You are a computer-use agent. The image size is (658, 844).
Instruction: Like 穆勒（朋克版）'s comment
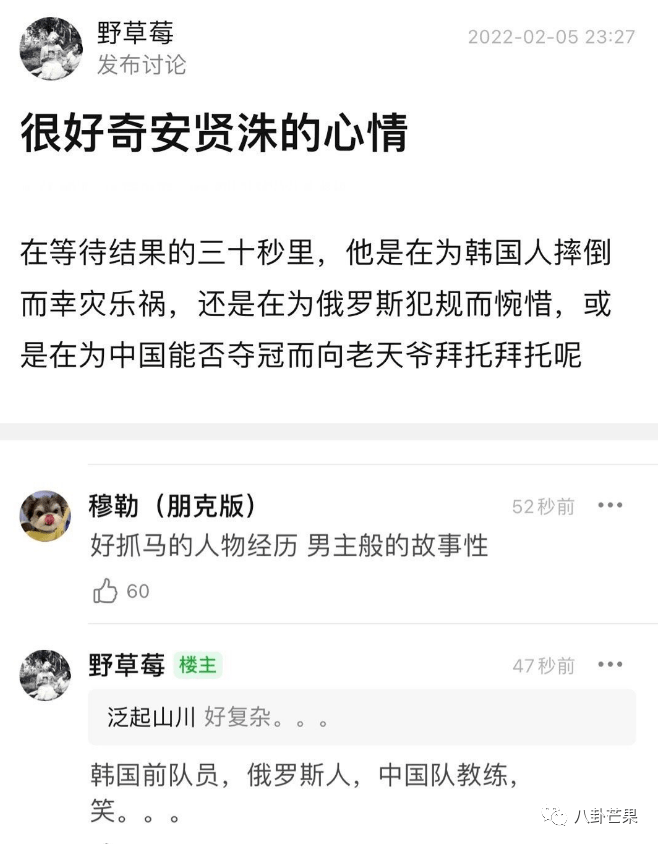point(105,591)
